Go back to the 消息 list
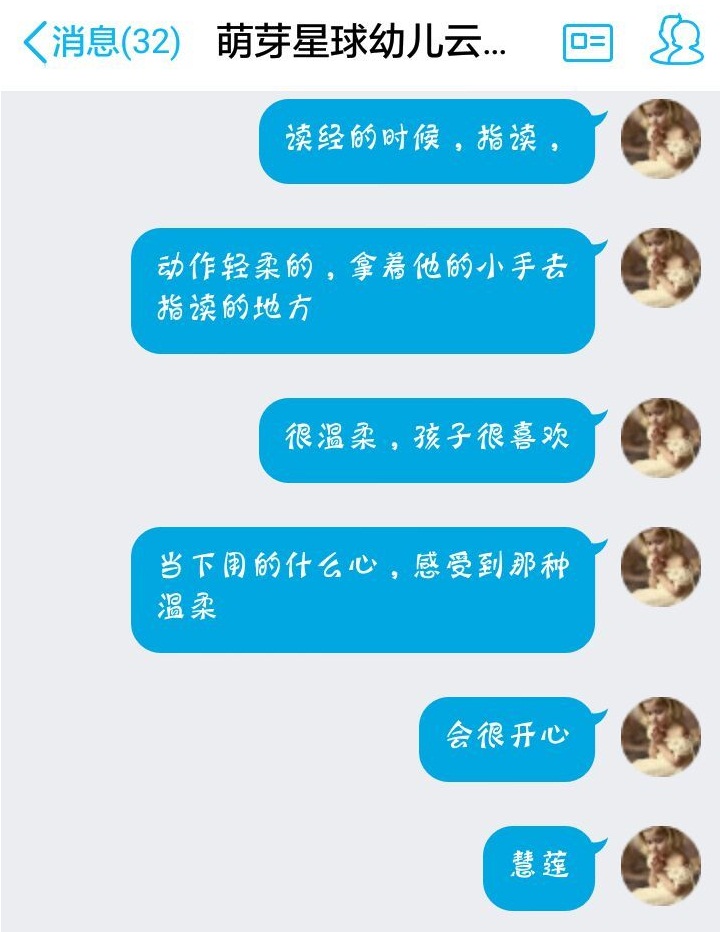This screenshot has height=932, width=720. 100,43
